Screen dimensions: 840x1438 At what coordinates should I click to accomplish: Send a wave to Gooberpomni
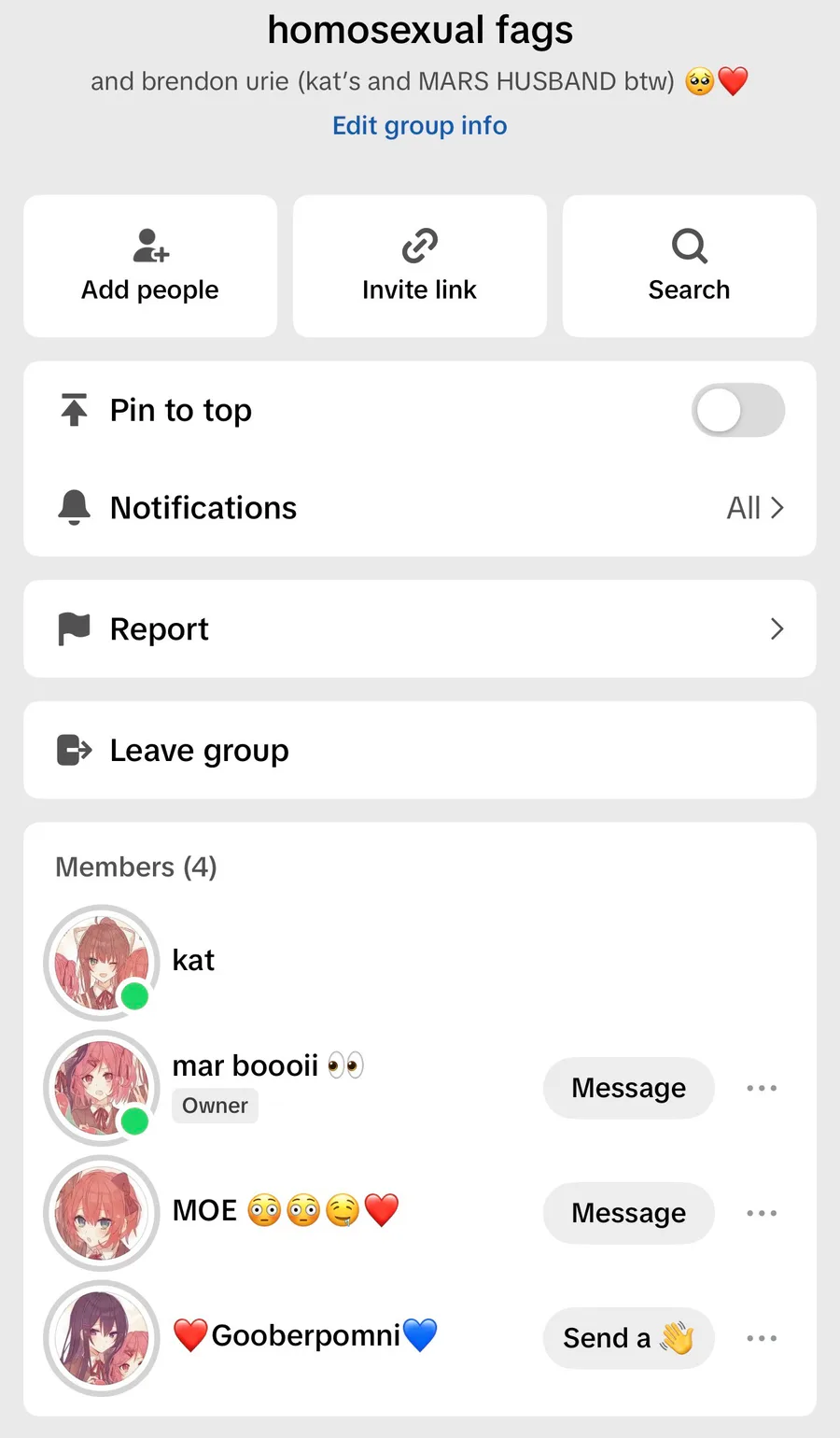(x=628, y=1338)
